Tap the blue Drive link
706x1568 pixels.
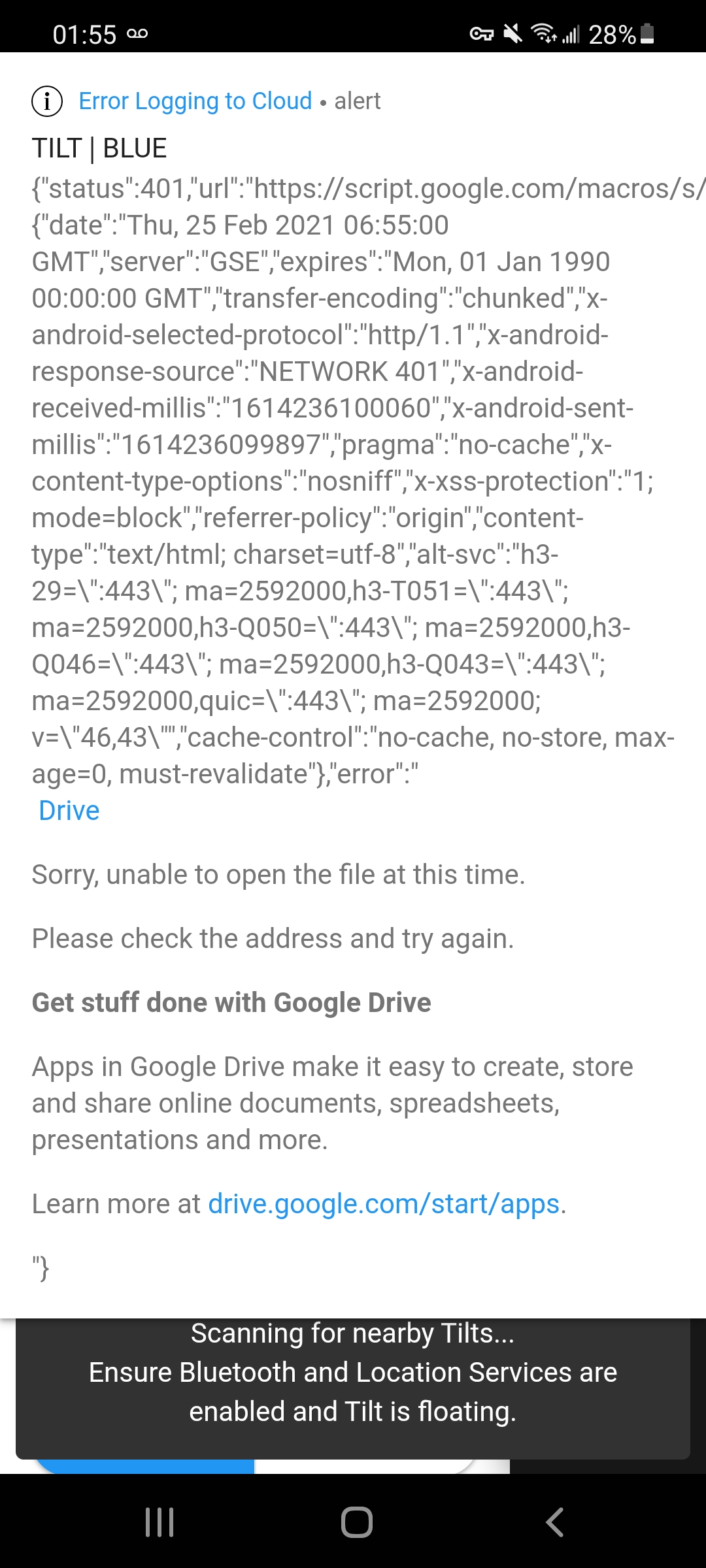(x=69, y=811)
